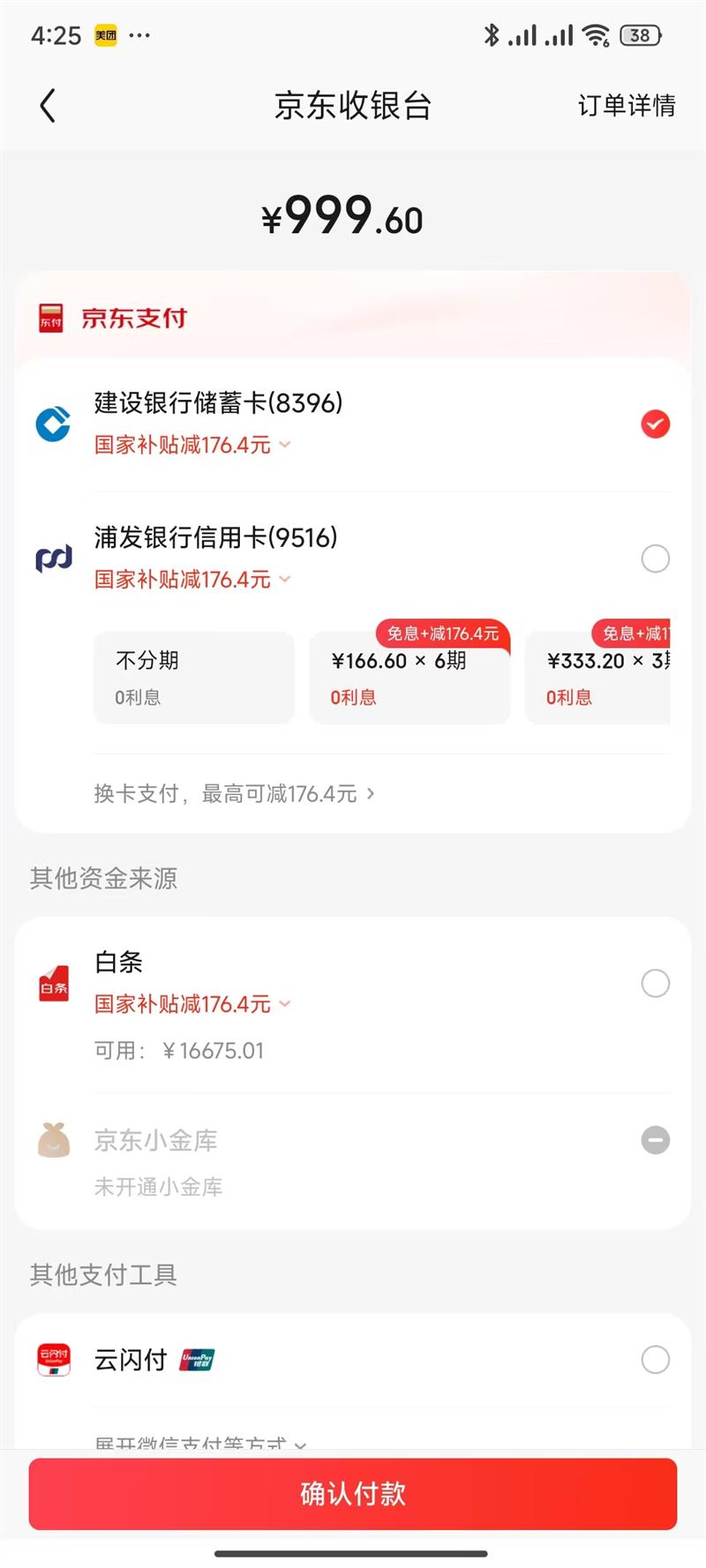Tap 确认付款 to confirm payment
Screen dimensions: 706x1568
(353, 1494)
